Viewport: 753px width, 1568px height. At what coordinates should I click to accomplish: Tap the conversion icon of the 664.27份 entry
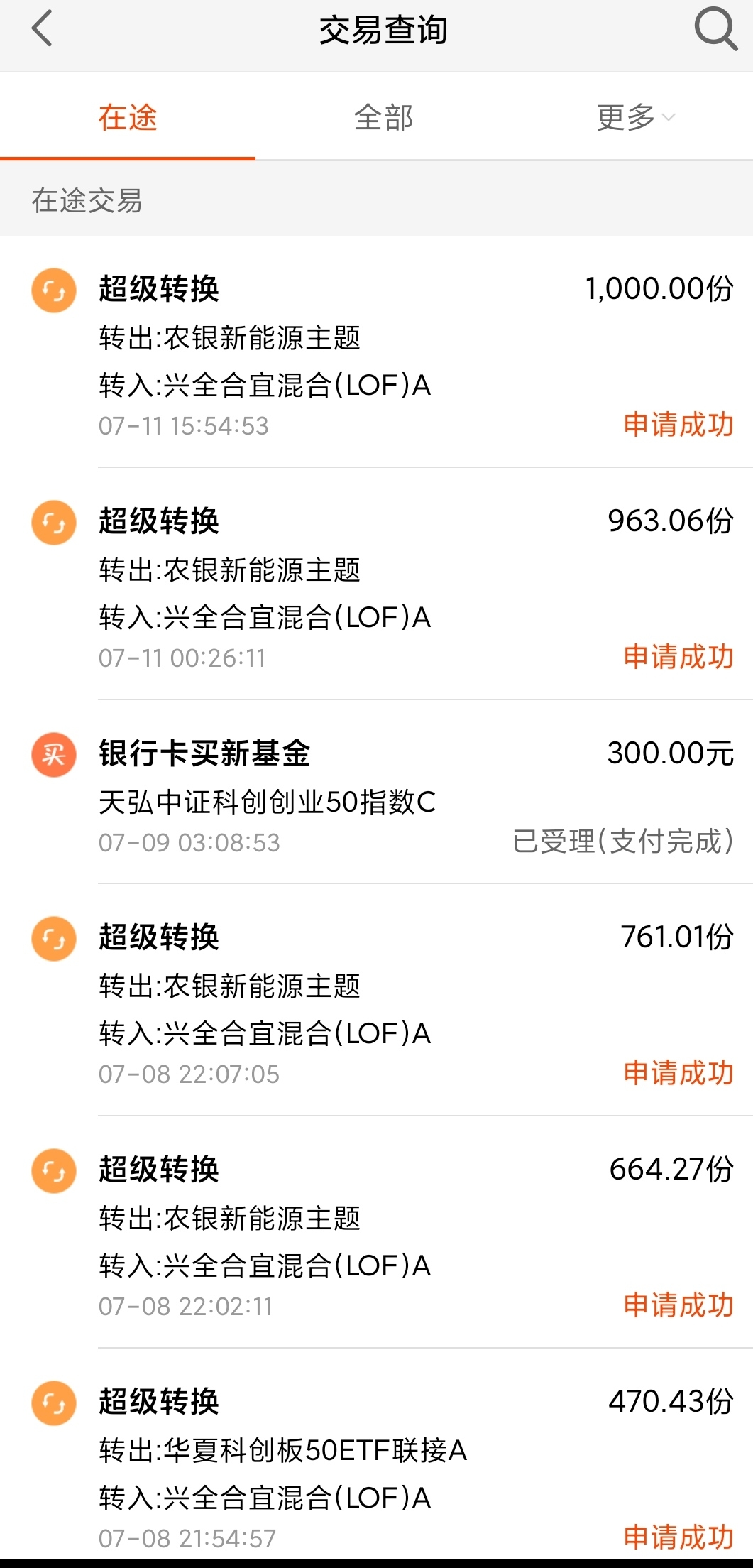pos(53,1172)
